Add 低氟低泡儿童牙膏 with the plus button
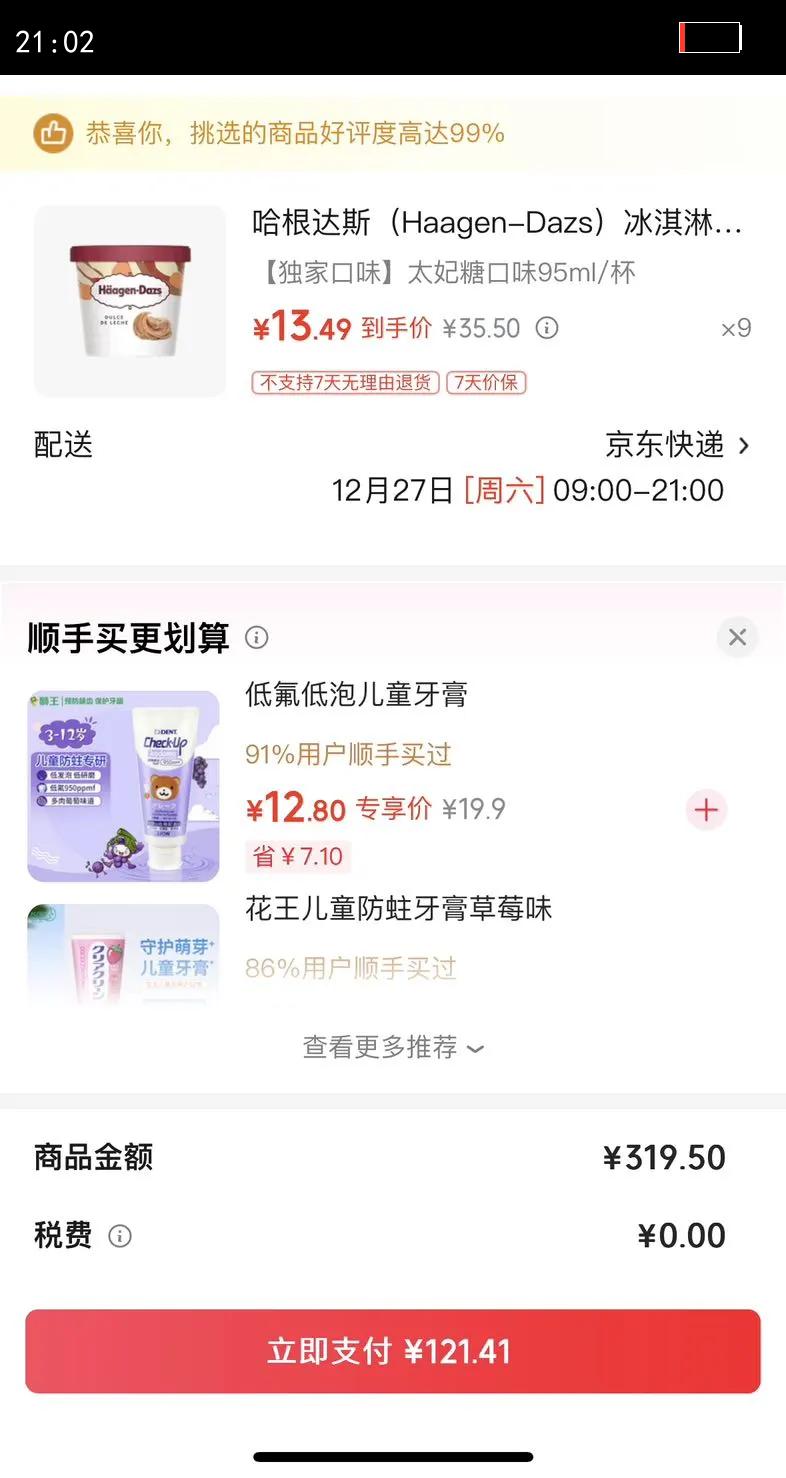Image resolution: width=786 pixels, height=1478 pixels. point(706,809)
